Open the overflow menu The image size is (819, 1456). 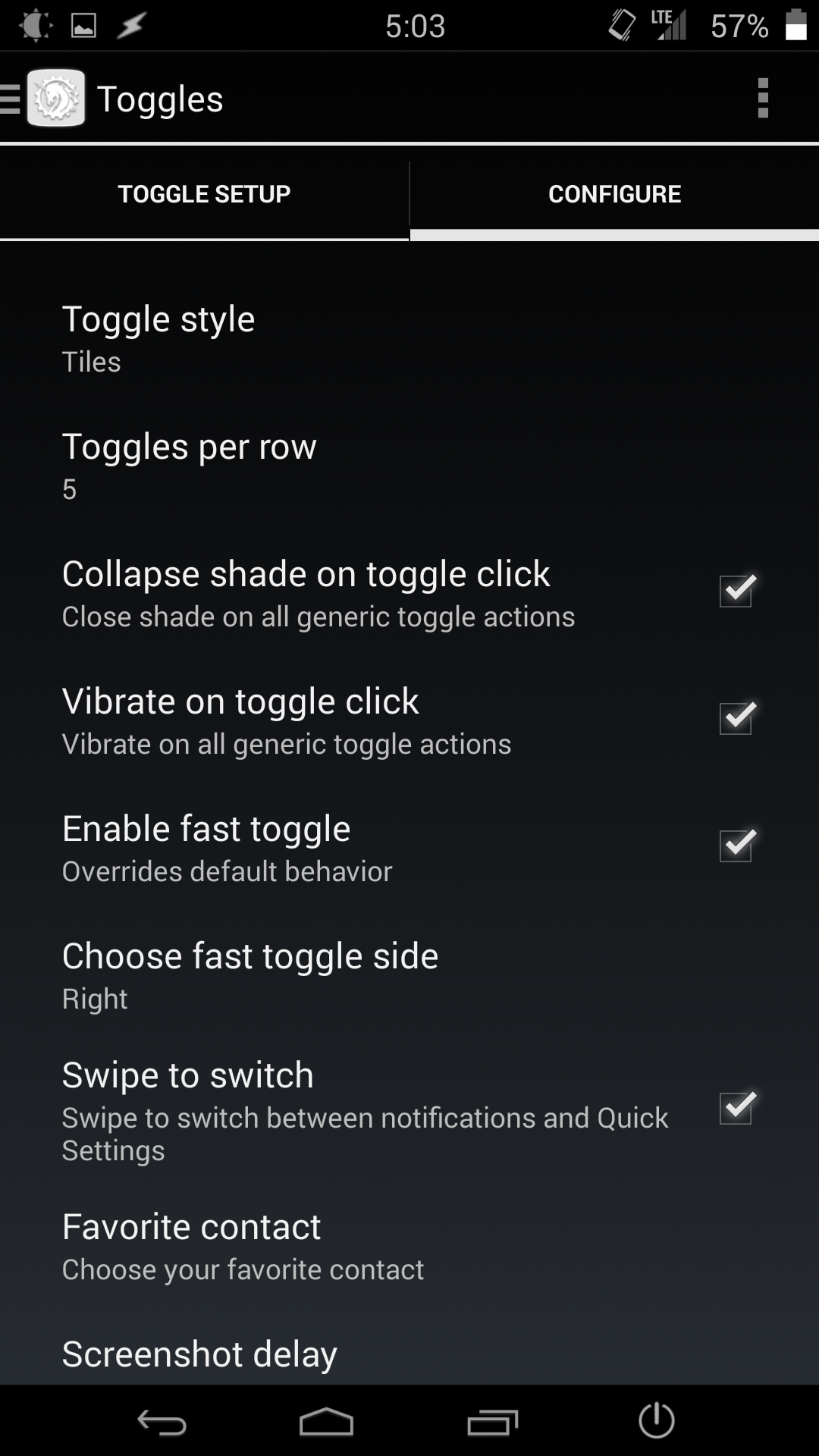point(763,99)
